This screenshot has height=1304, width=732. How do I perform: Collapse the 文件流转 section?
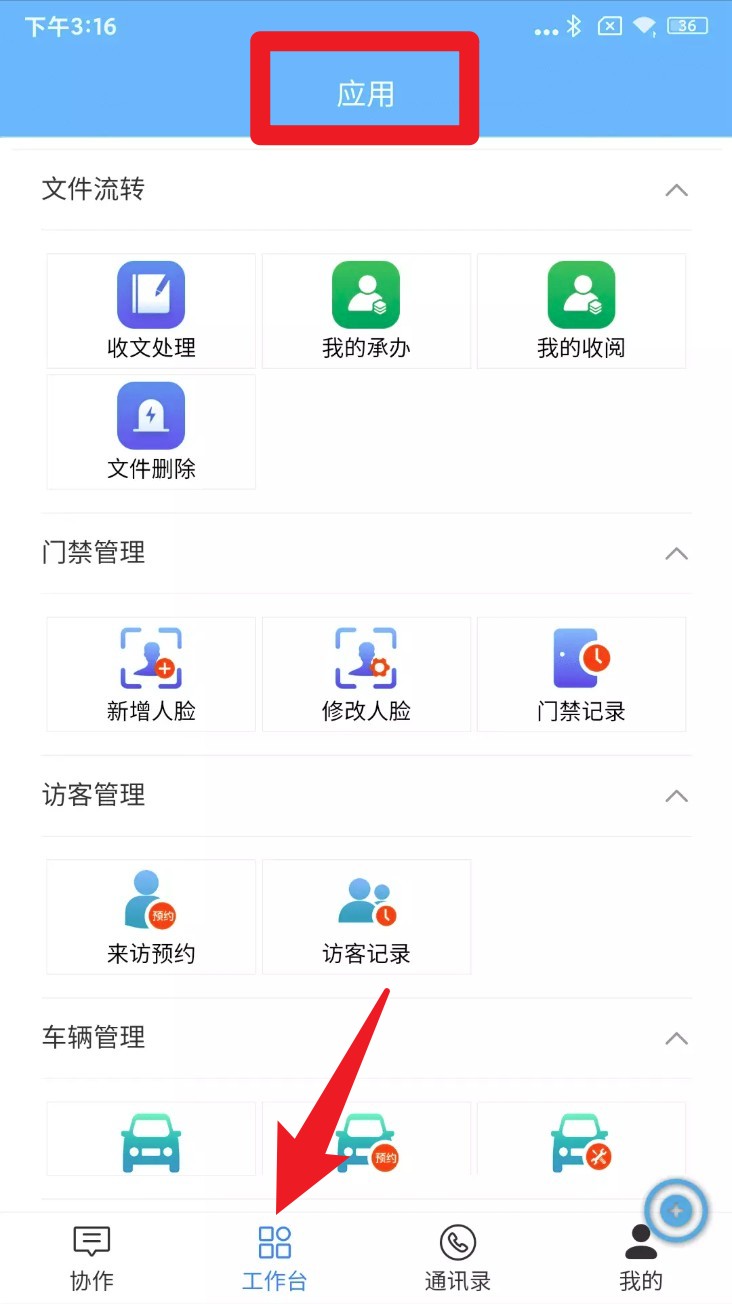coord(677,190)
